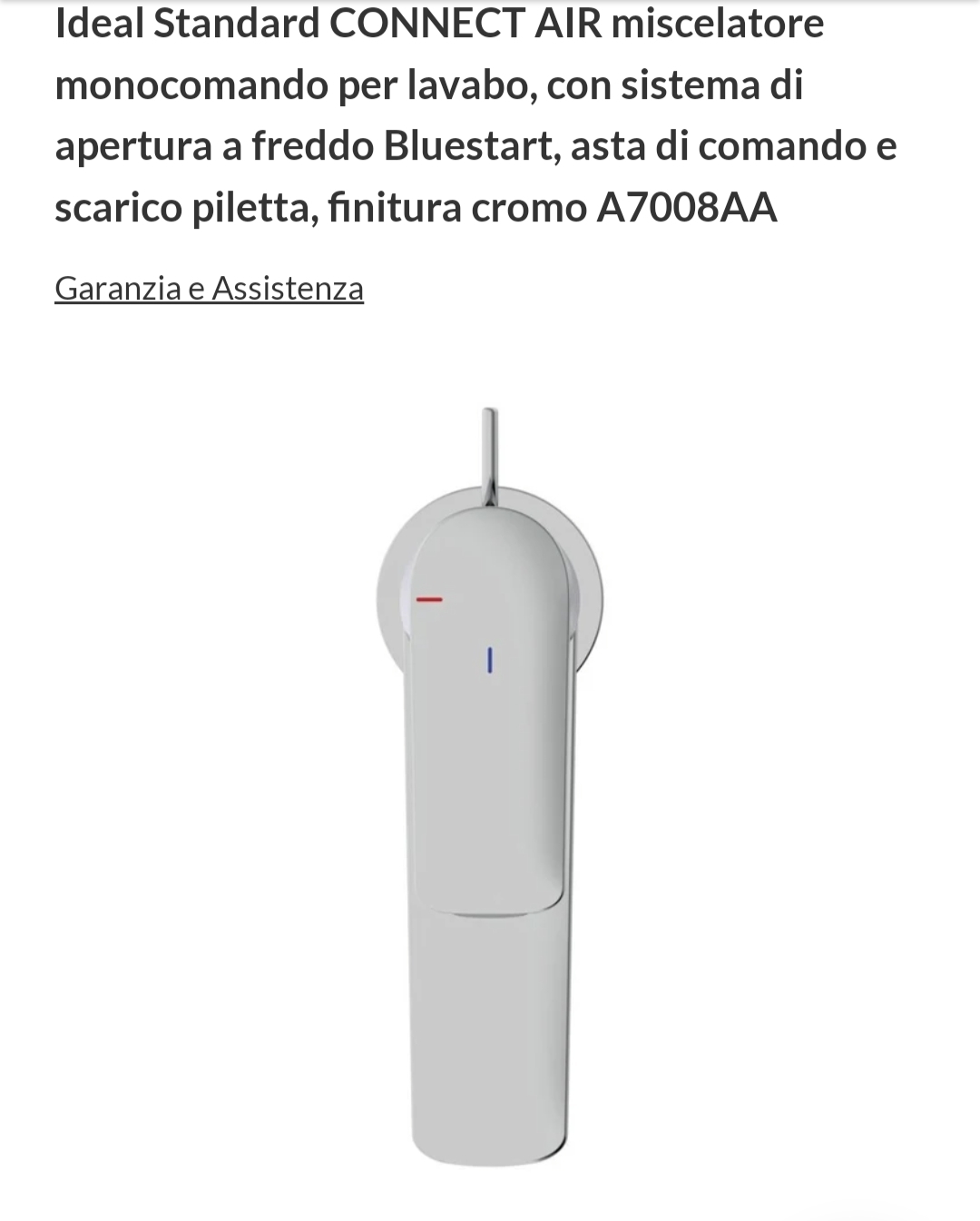Open the Garanzia e Assistenza link
The width and height of the screenshot is (980, 1221).
click(x=209, y=289)
